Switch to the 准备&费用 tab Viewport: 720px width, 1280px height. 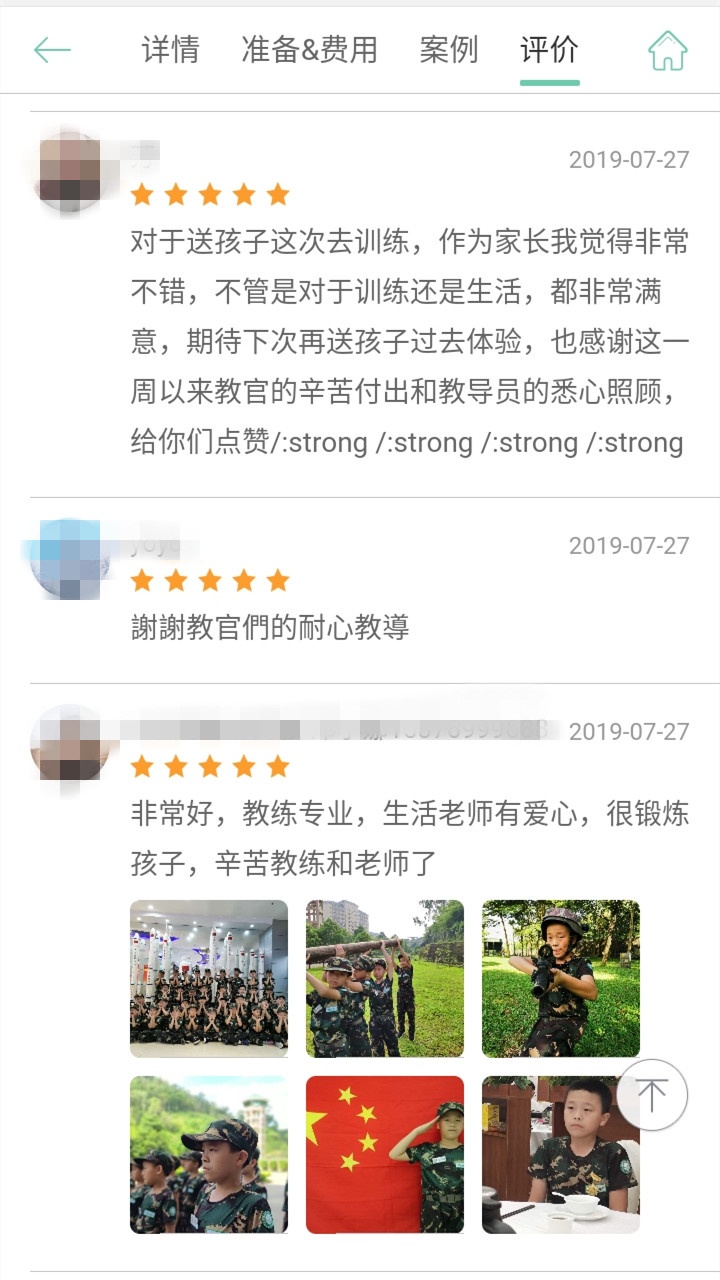pyautogui.click(x=309, y=50)
